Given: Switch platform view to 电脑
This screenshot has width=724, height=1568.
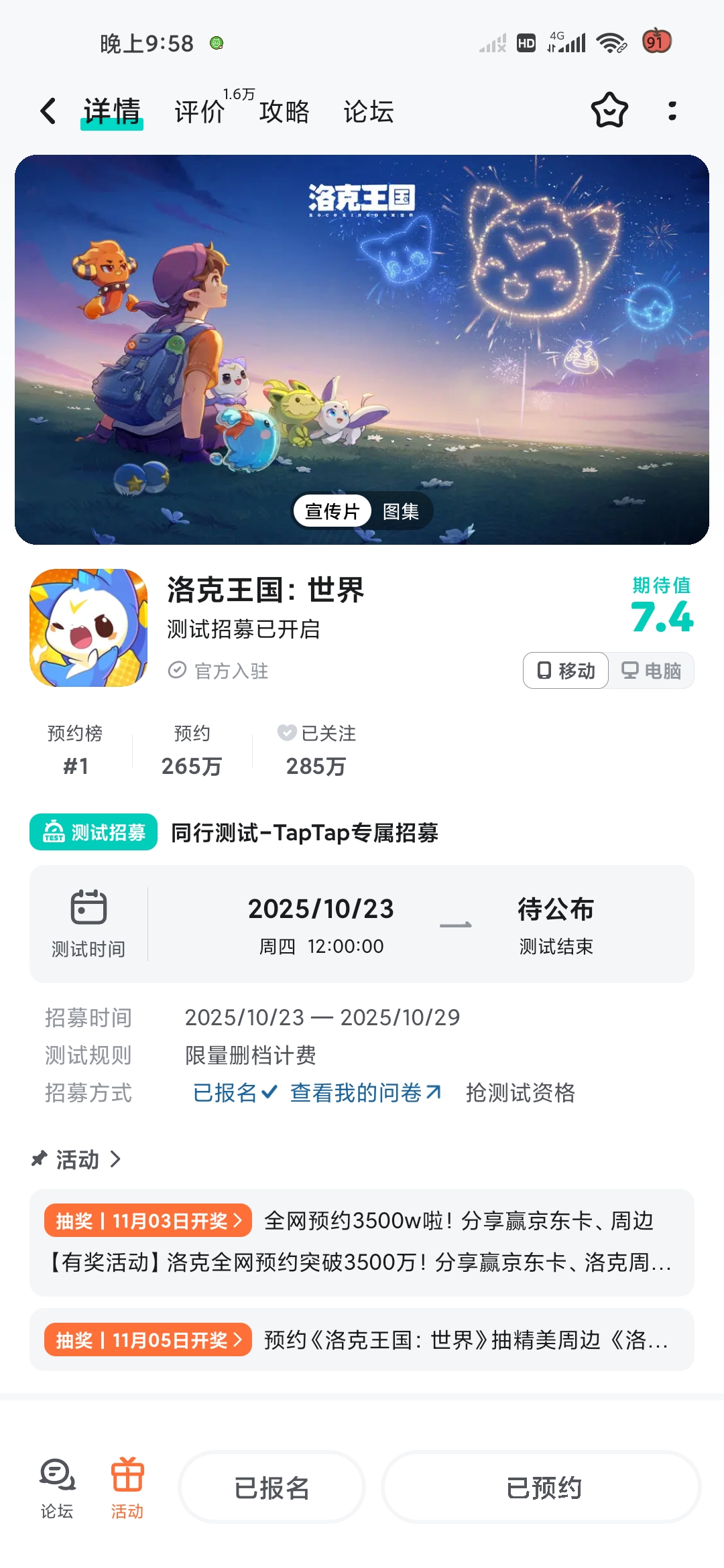Looking at the screenshot, I should coord(652,670).
